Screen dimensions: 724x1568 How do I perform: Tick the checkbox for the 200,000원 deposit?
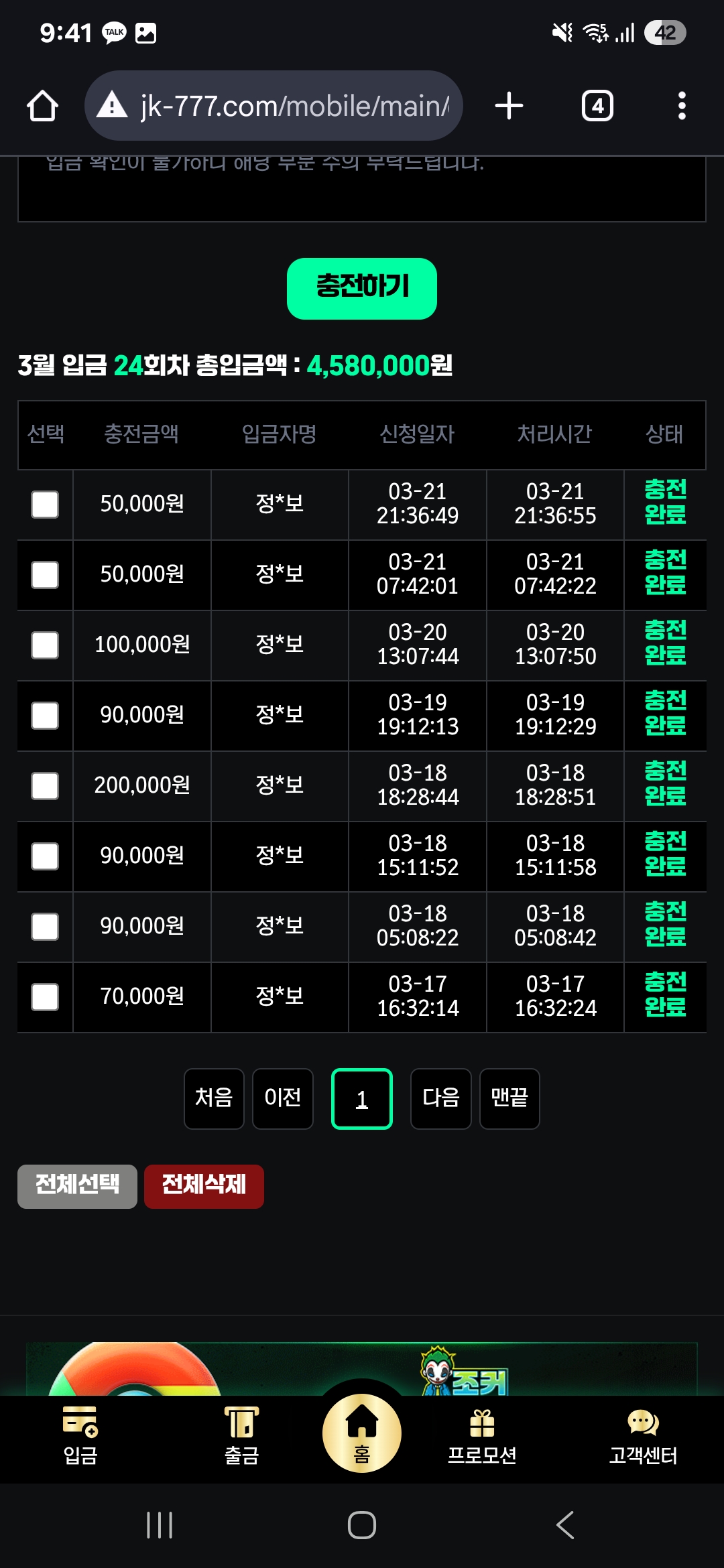[x=45, y=785]
